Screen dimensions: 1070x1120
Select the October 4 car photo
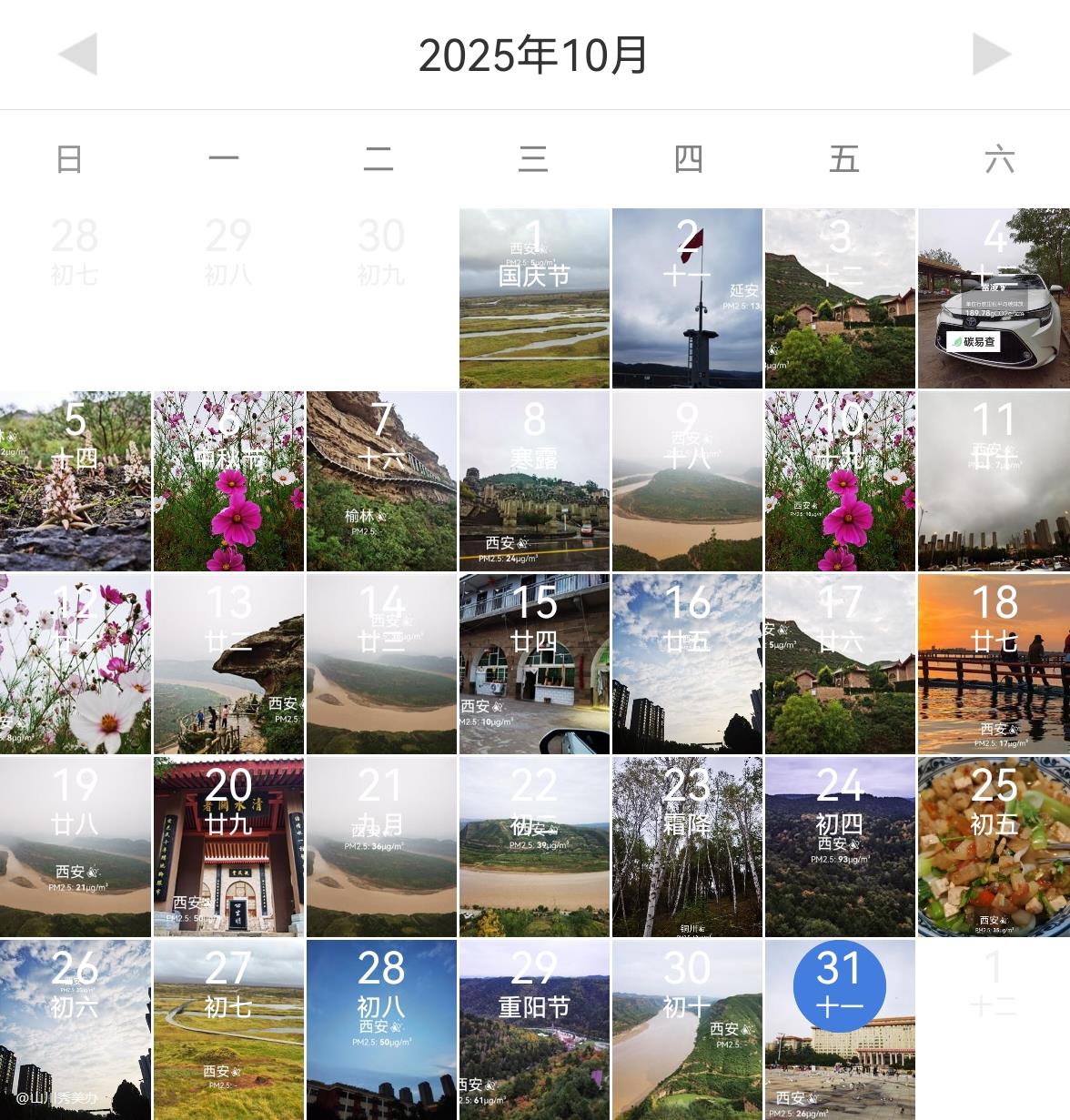point(994,298)
